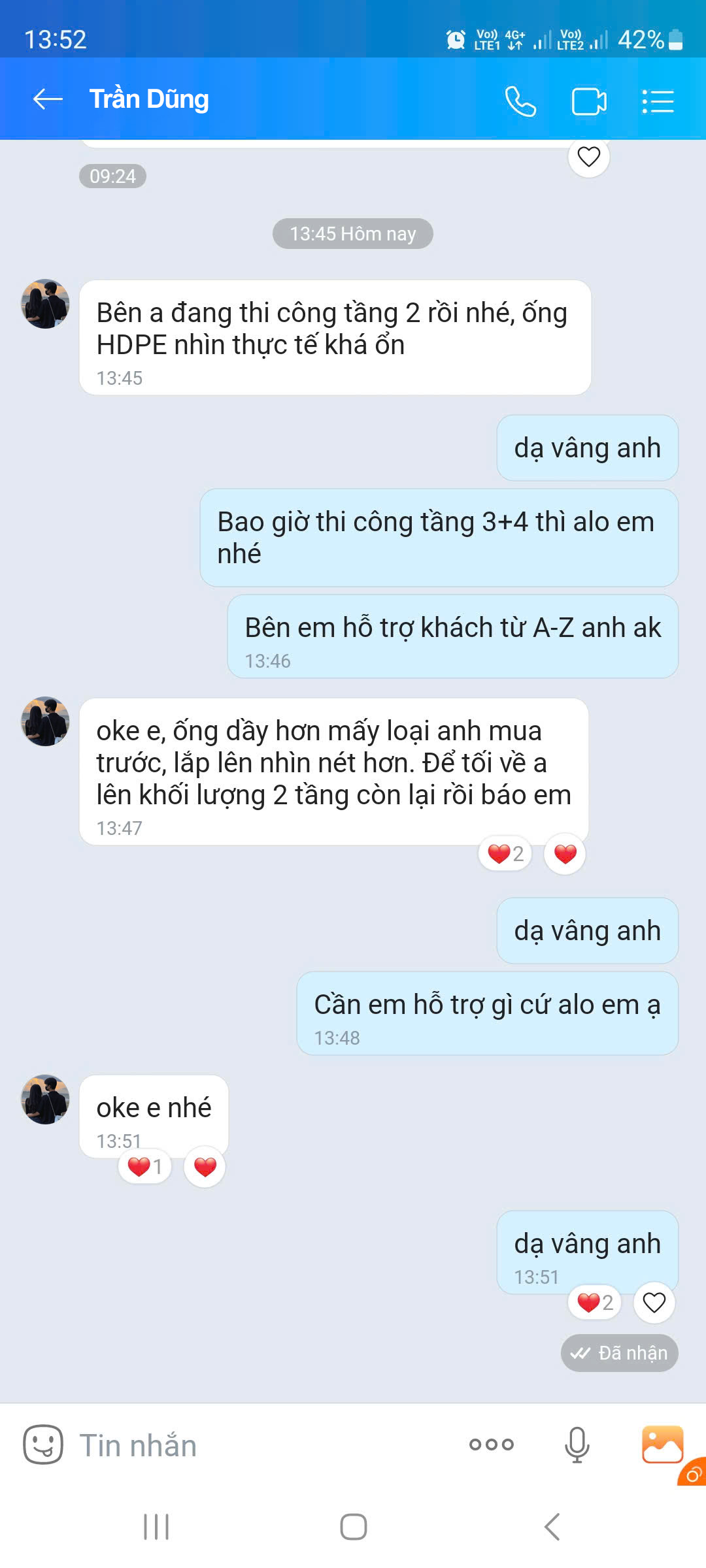Open the sticker and emoji picker
This screenshot has width=706, height=1568.
(43, 1445)
